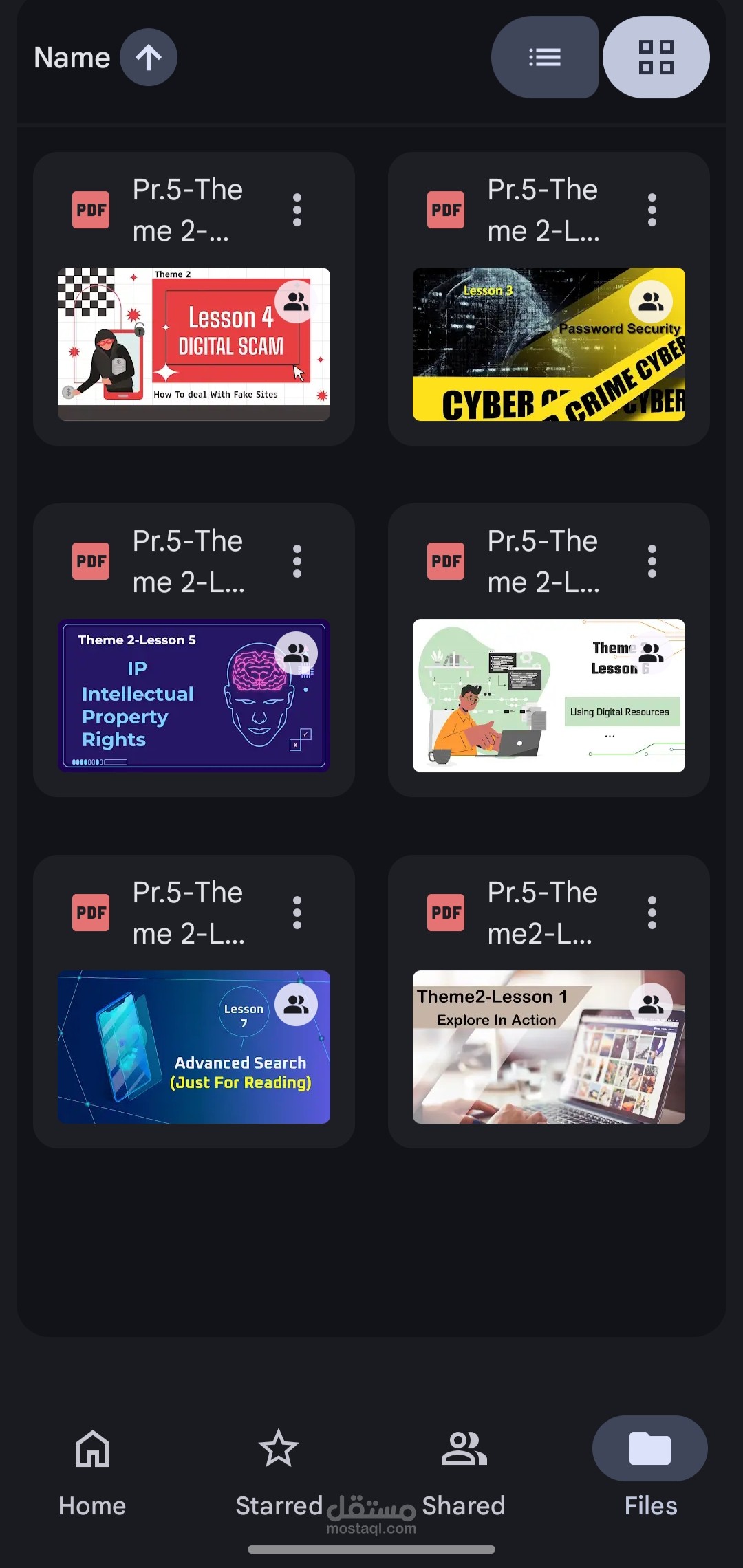Reverse the Name sort order arrow
Image resolution: width=743 pixels, height=1568 pixels.
pyautogui.click(x=149, y=57)
